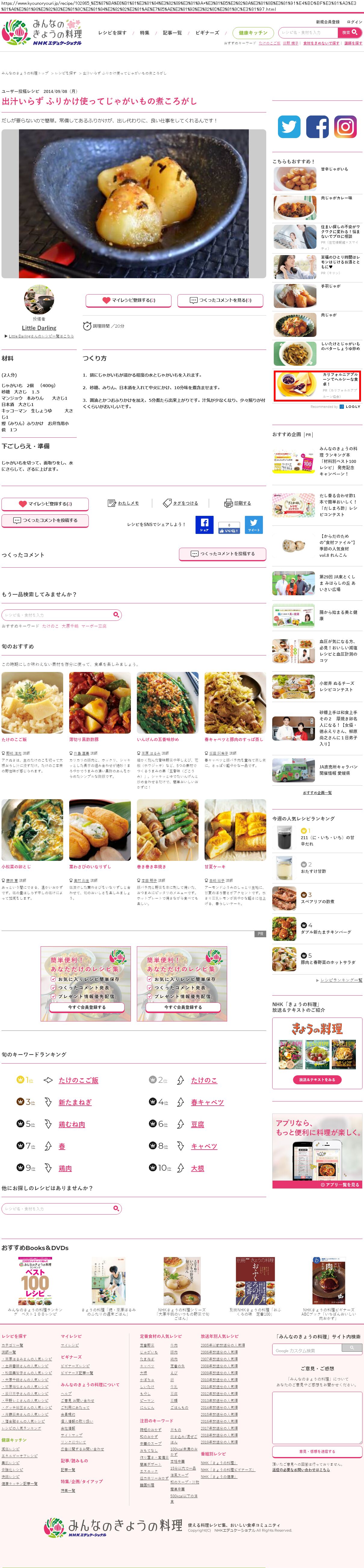Open 健康キッチン from the top menu
The width and height of the screenshot is (364, 1568).
253,32
